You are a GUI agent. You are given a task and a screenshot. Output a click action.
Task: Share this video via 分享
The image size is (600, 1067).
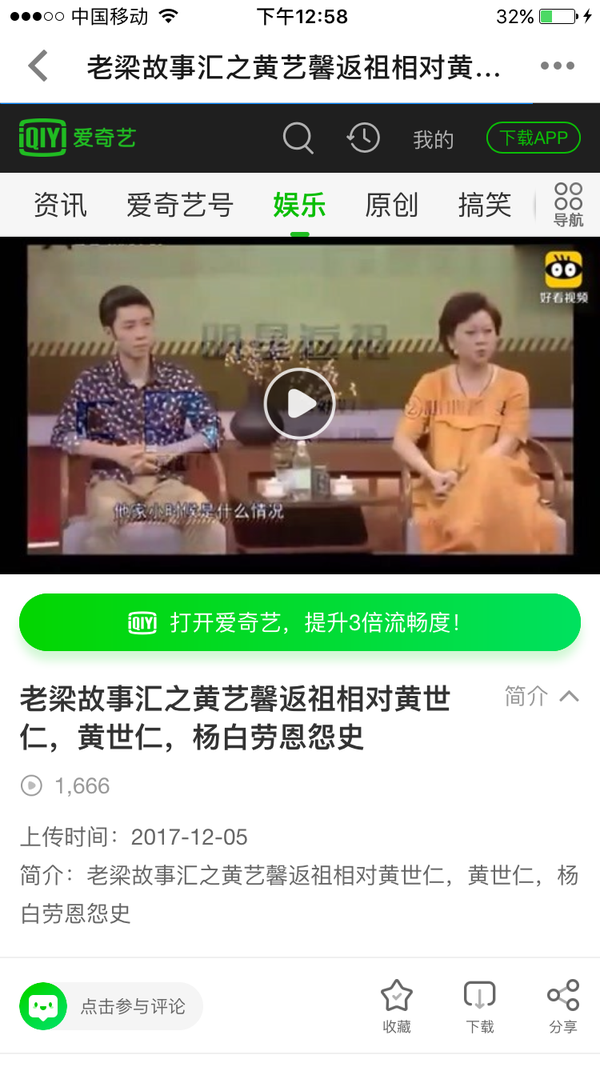(x=563, y=1007)
